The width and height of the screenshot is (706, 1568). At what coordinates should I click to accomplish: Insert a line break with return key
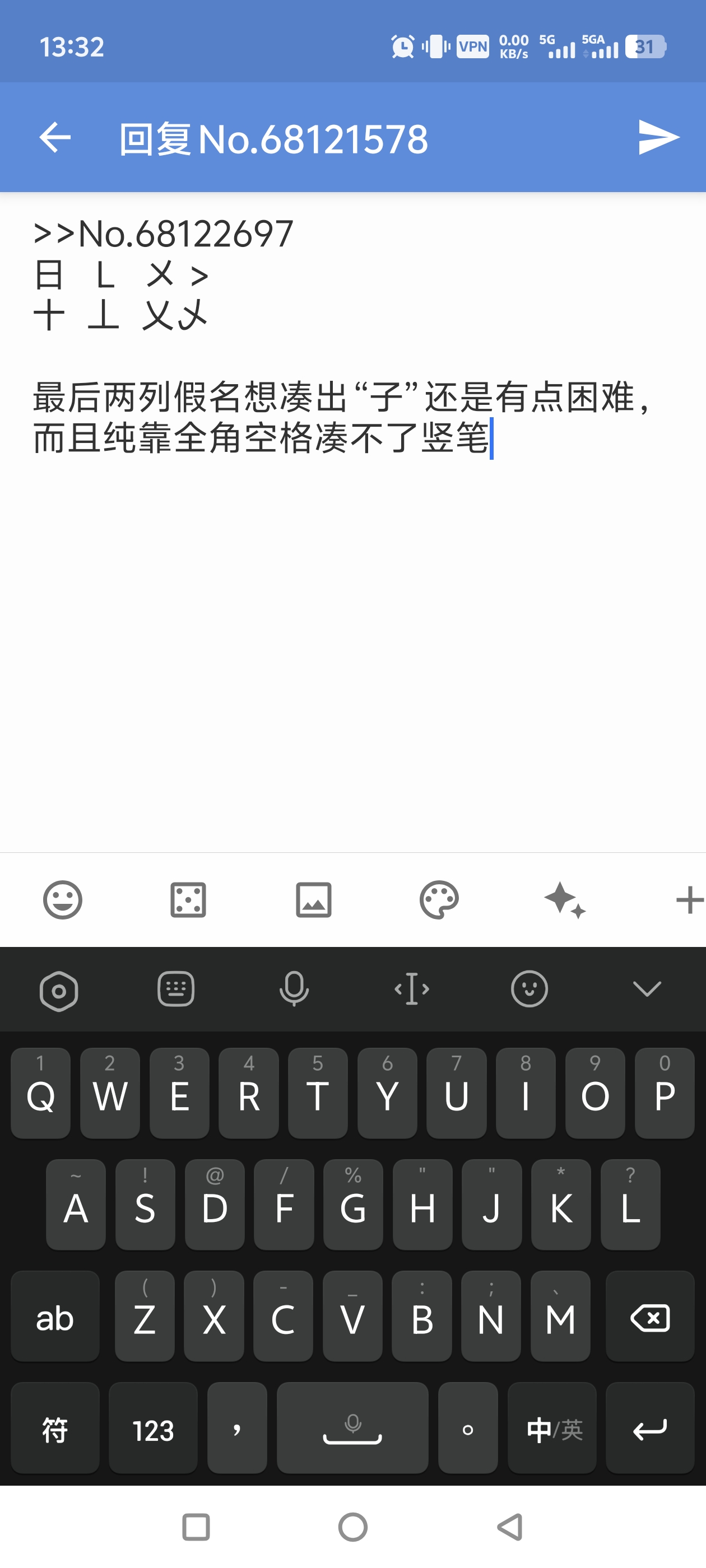tap(650, 1428)
